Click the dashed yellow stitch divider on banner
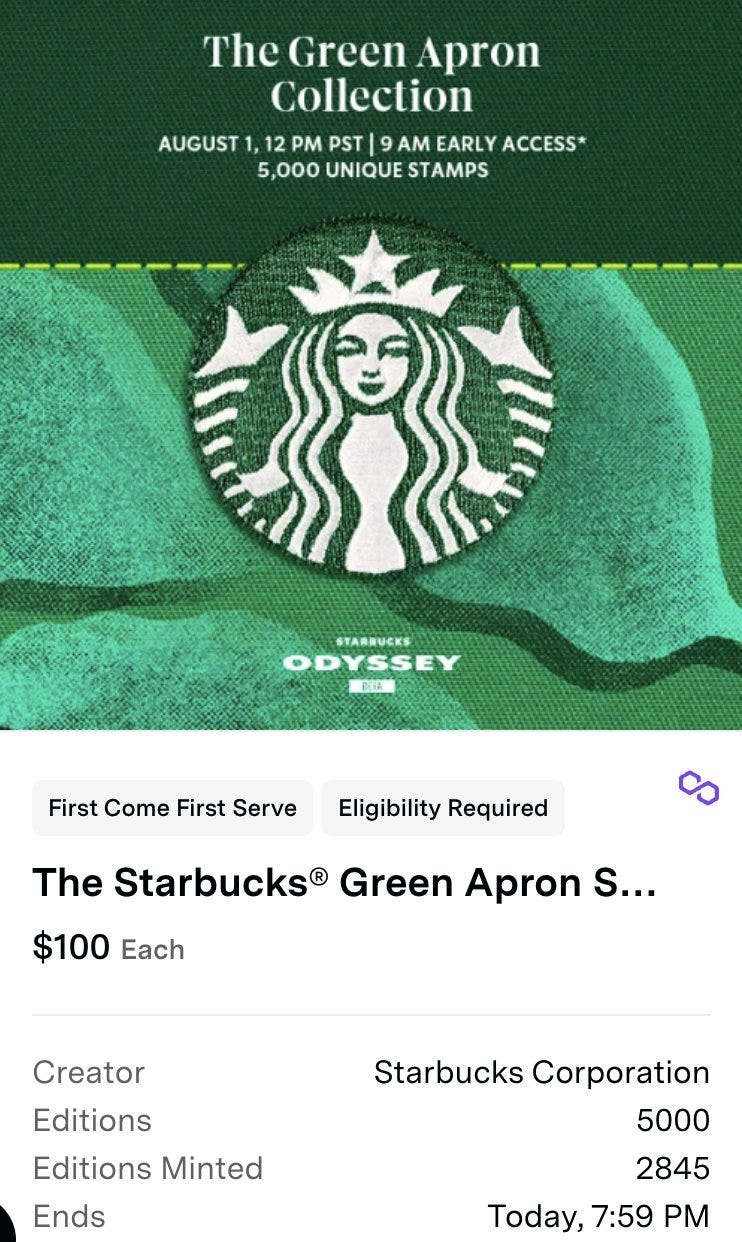The image size is (742, 1242). coord(371,264)
